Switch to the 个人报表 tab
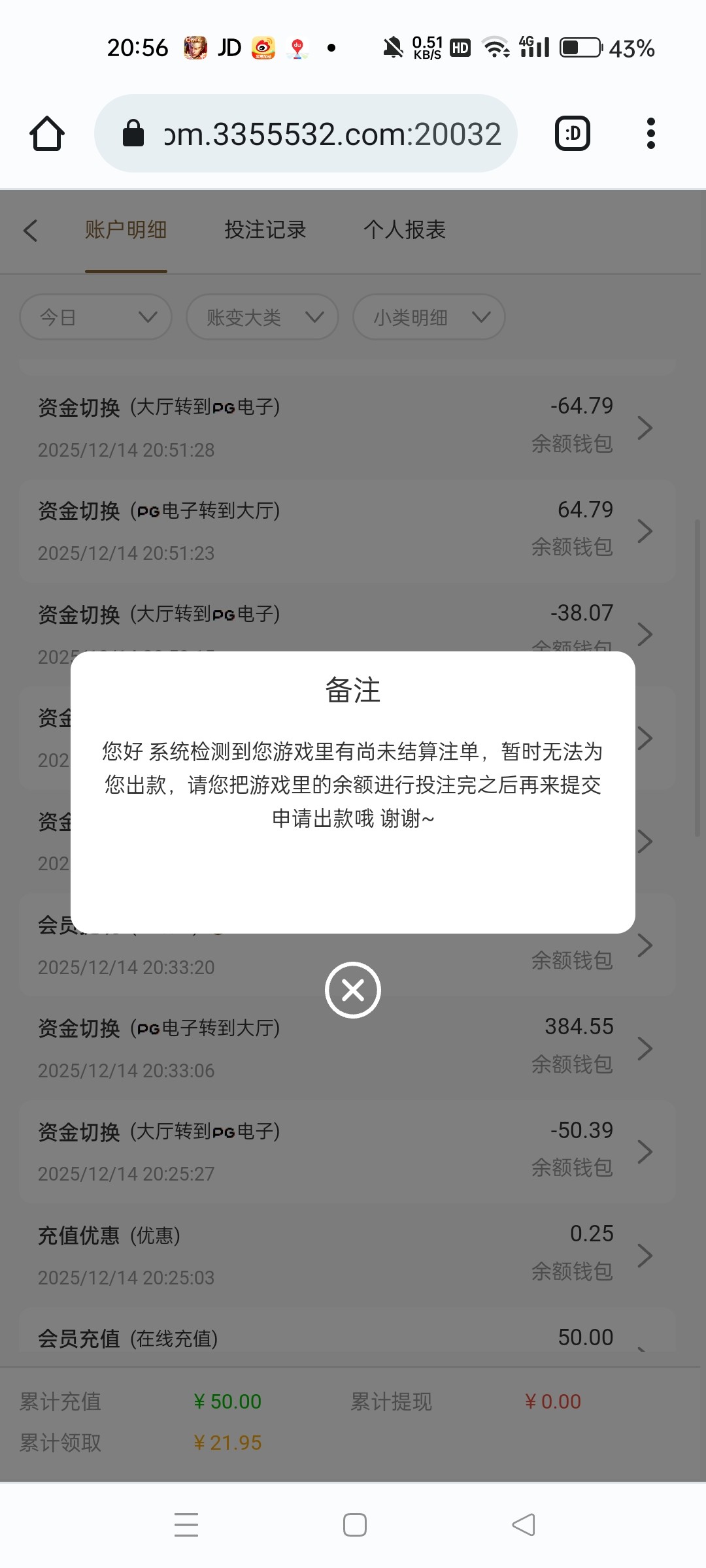 405,230
